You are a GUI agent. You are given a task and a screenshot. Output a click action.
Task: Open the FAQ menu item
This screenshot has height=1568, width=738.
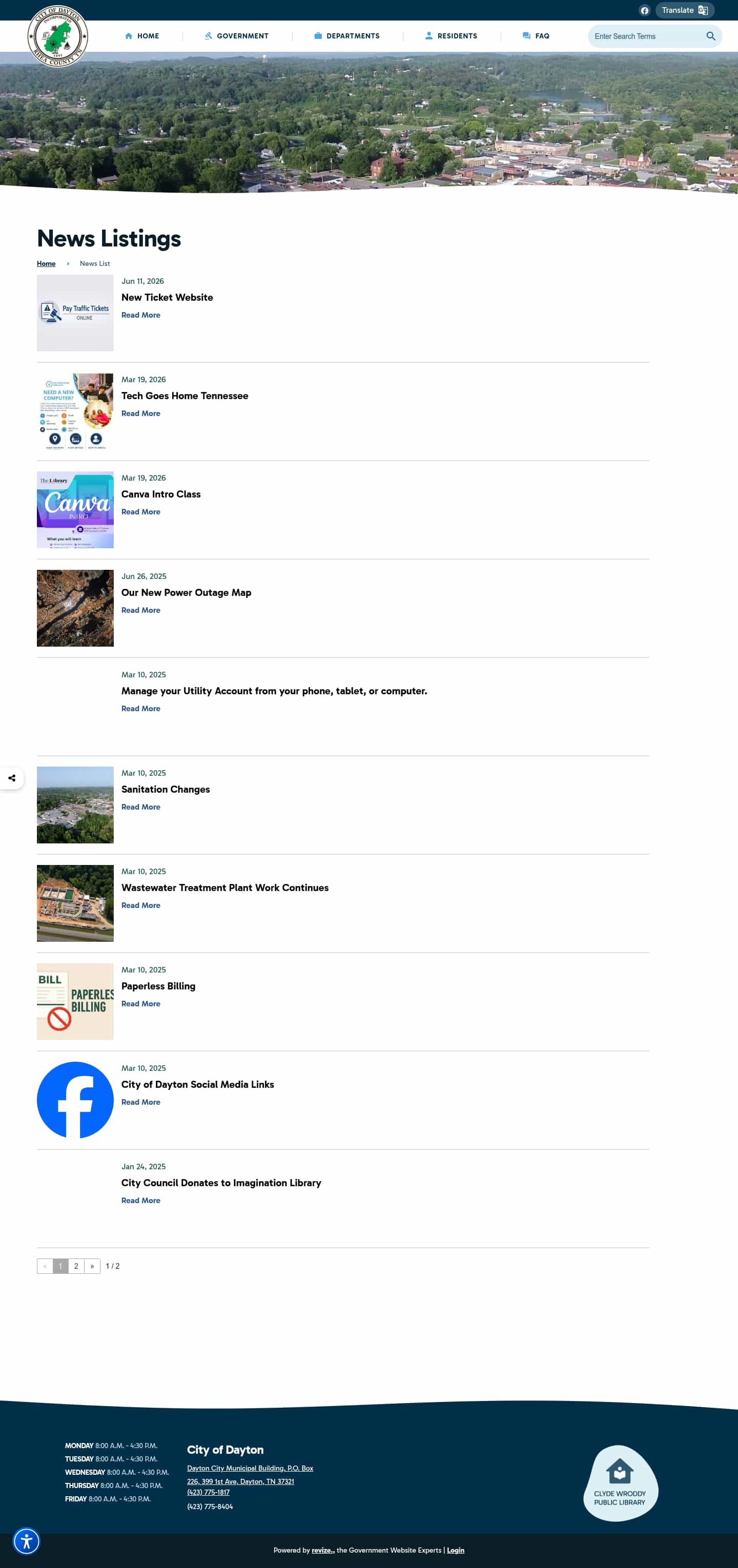tap(536, 36)
